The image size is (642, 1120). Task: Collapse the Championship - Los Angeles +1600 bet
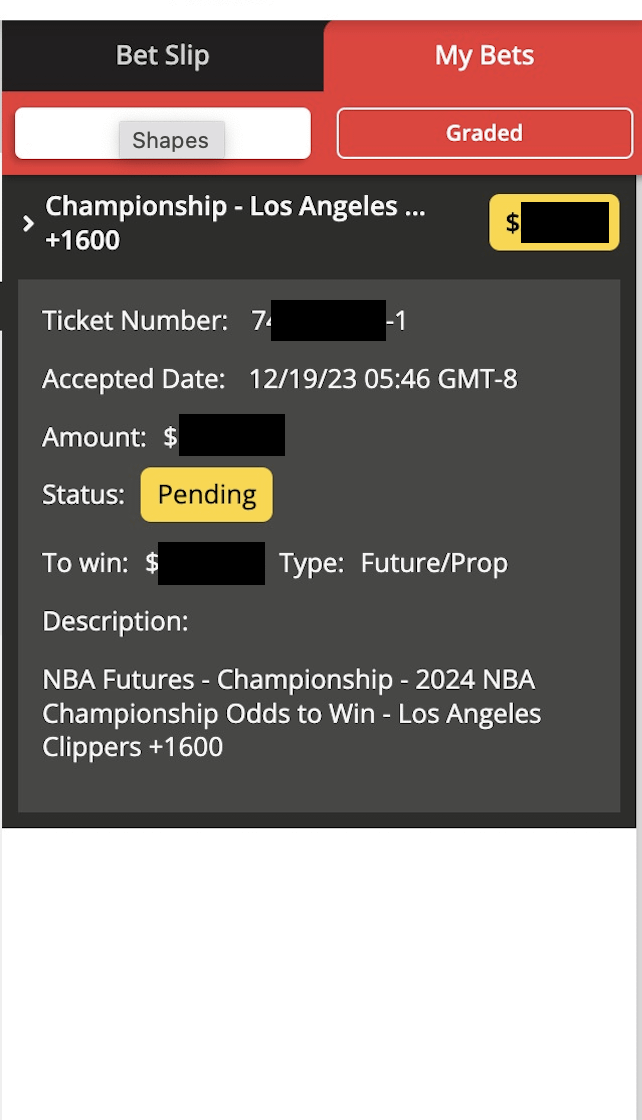(29, 223)
